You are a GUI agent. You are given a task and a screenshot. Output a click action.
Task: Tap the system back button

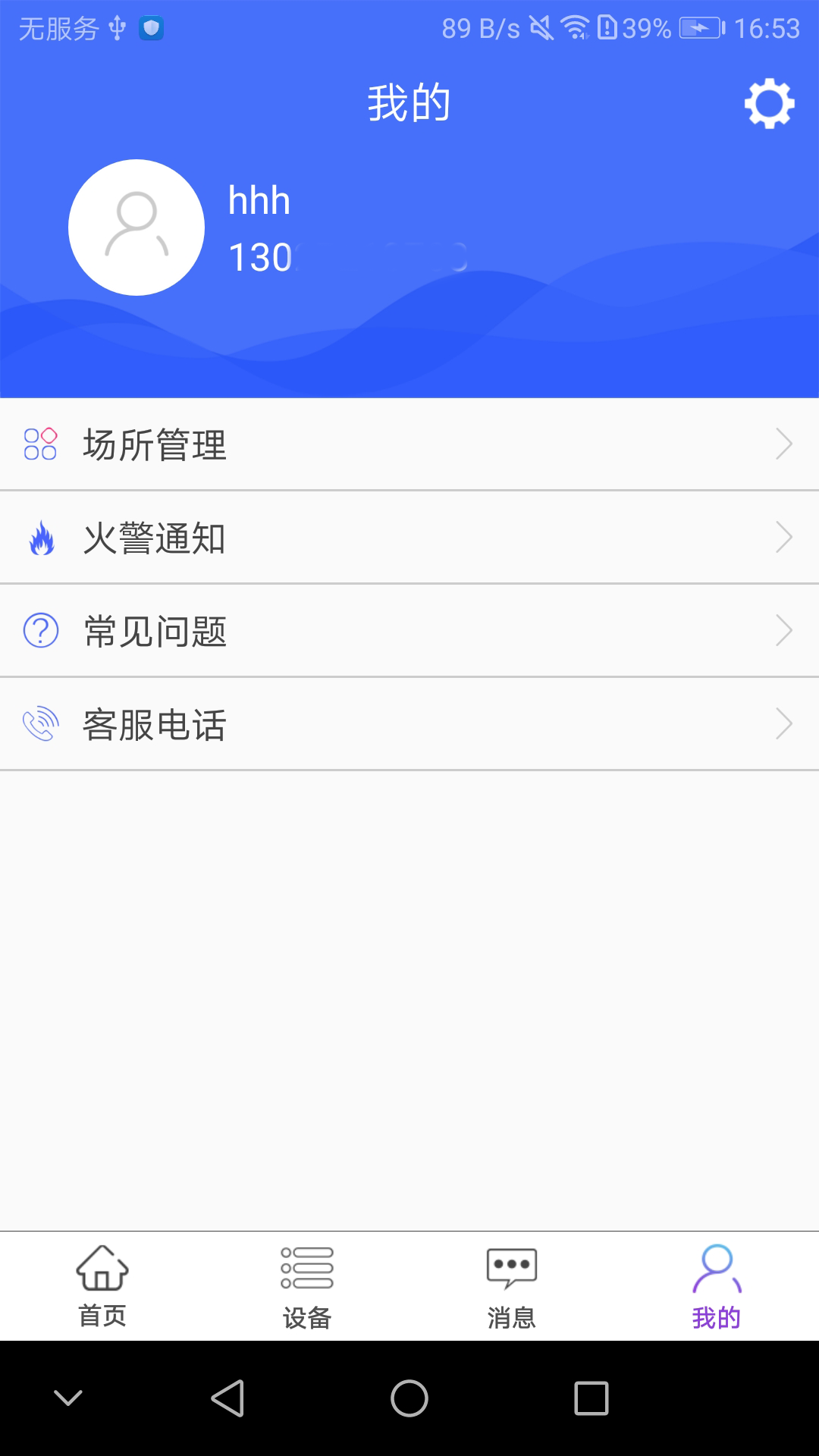click(x=227, y=1398)
